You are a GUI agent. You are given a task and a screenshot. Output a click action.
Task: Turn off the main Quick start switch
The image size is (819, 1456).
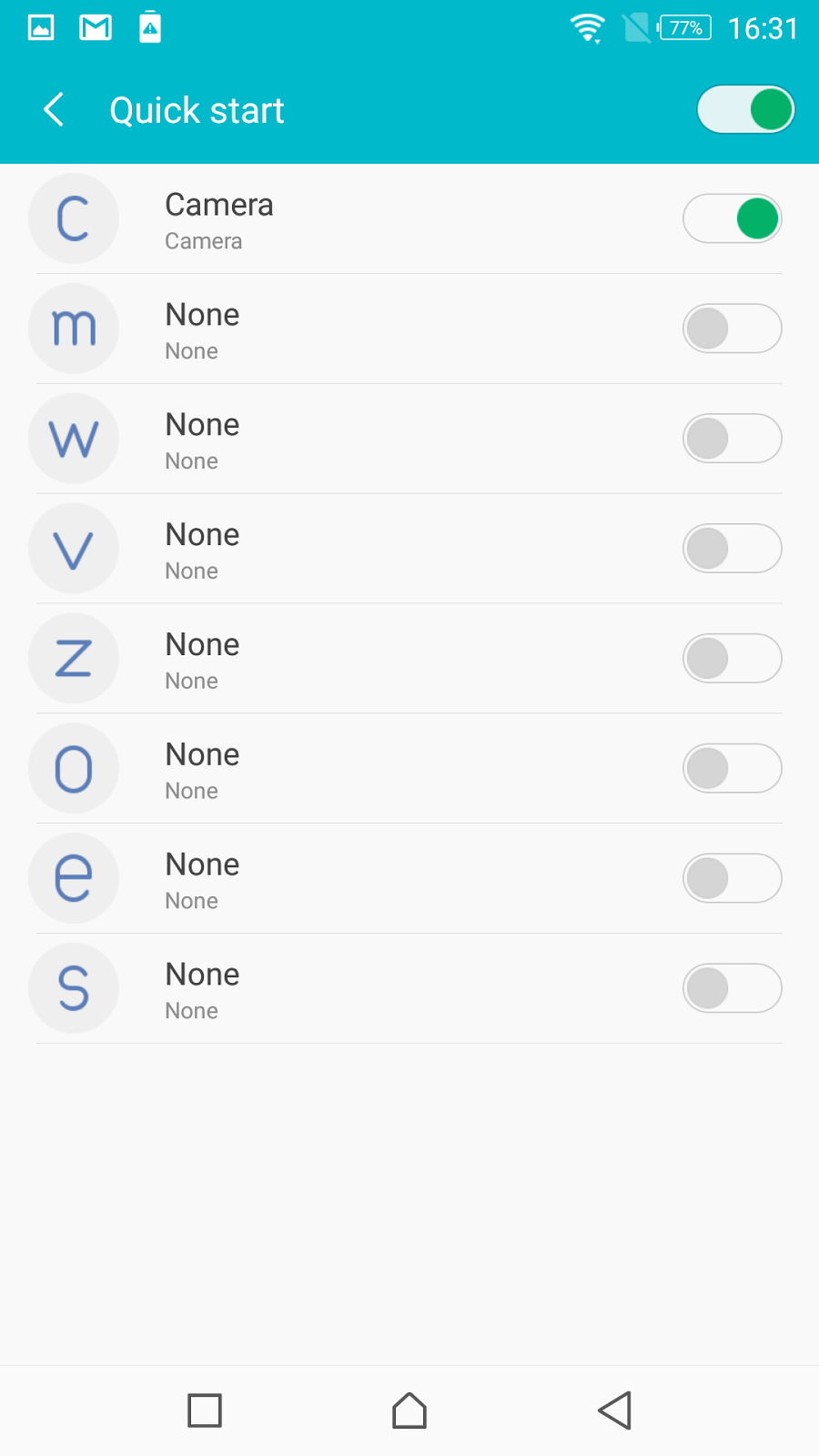coord(746,110)
